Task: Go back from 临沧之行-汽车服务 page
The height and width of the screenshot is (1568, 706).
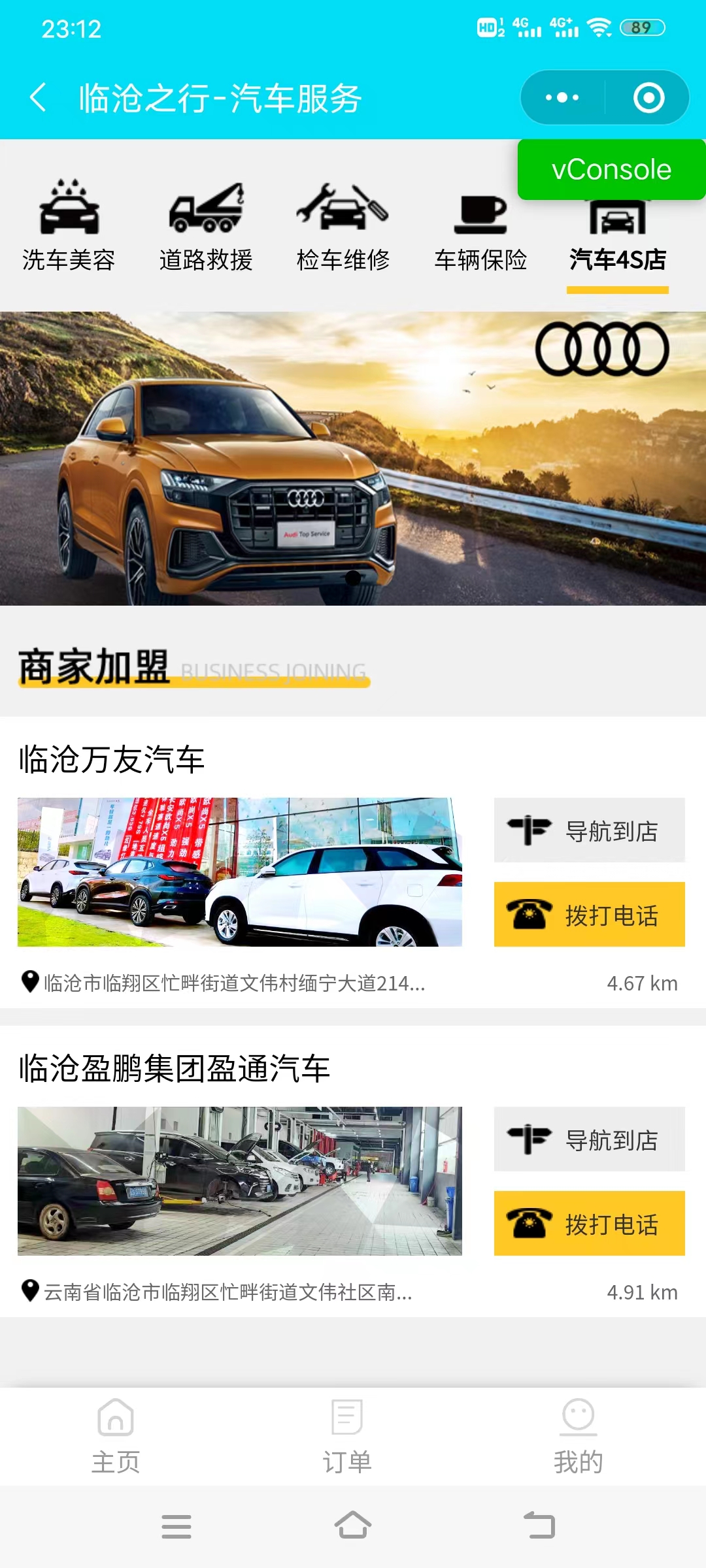Action: 38,98
